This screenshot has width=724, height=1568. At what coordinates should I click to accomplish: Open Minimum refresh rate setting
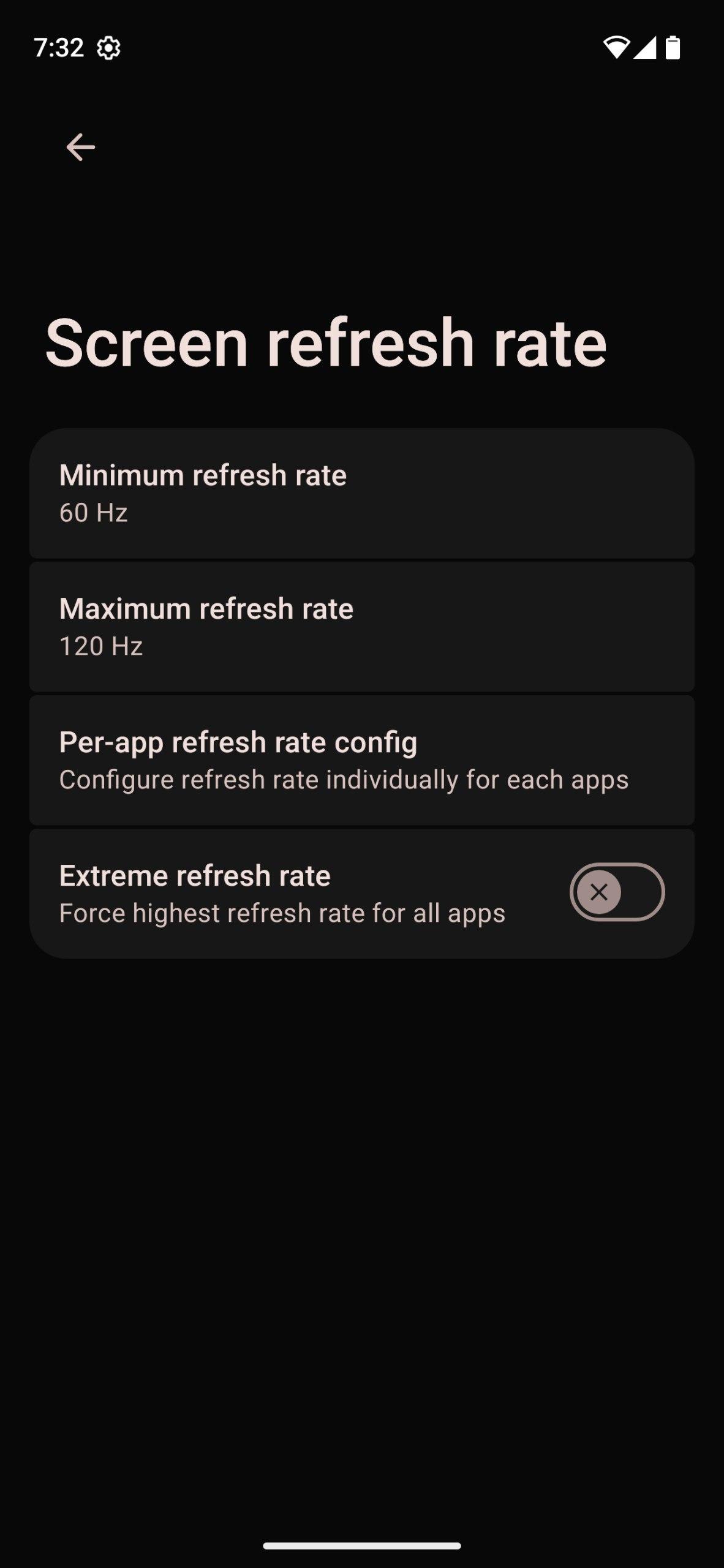361,493
